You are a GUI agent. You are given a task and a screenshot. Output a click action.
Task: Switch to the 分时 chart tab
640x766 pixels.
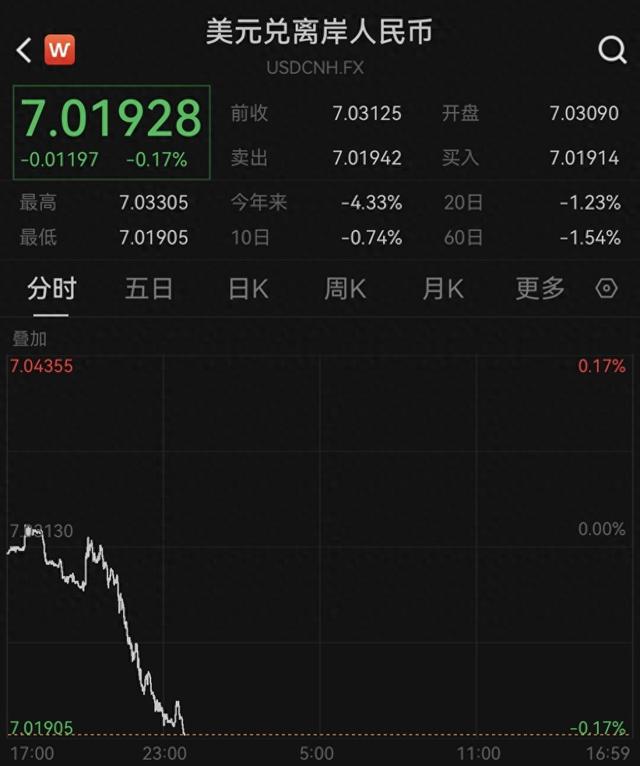pos(52,289)
